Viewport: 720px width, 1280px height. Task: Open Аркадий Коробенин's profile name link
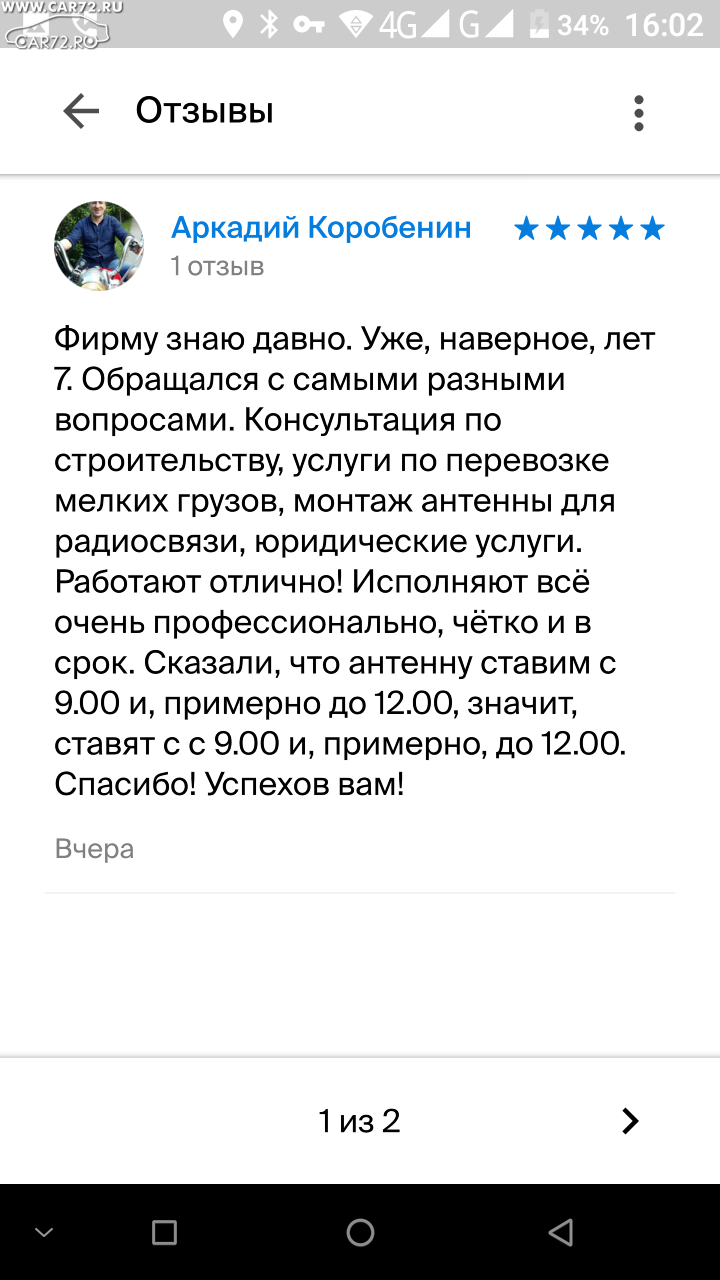click(x=321, y=228)
